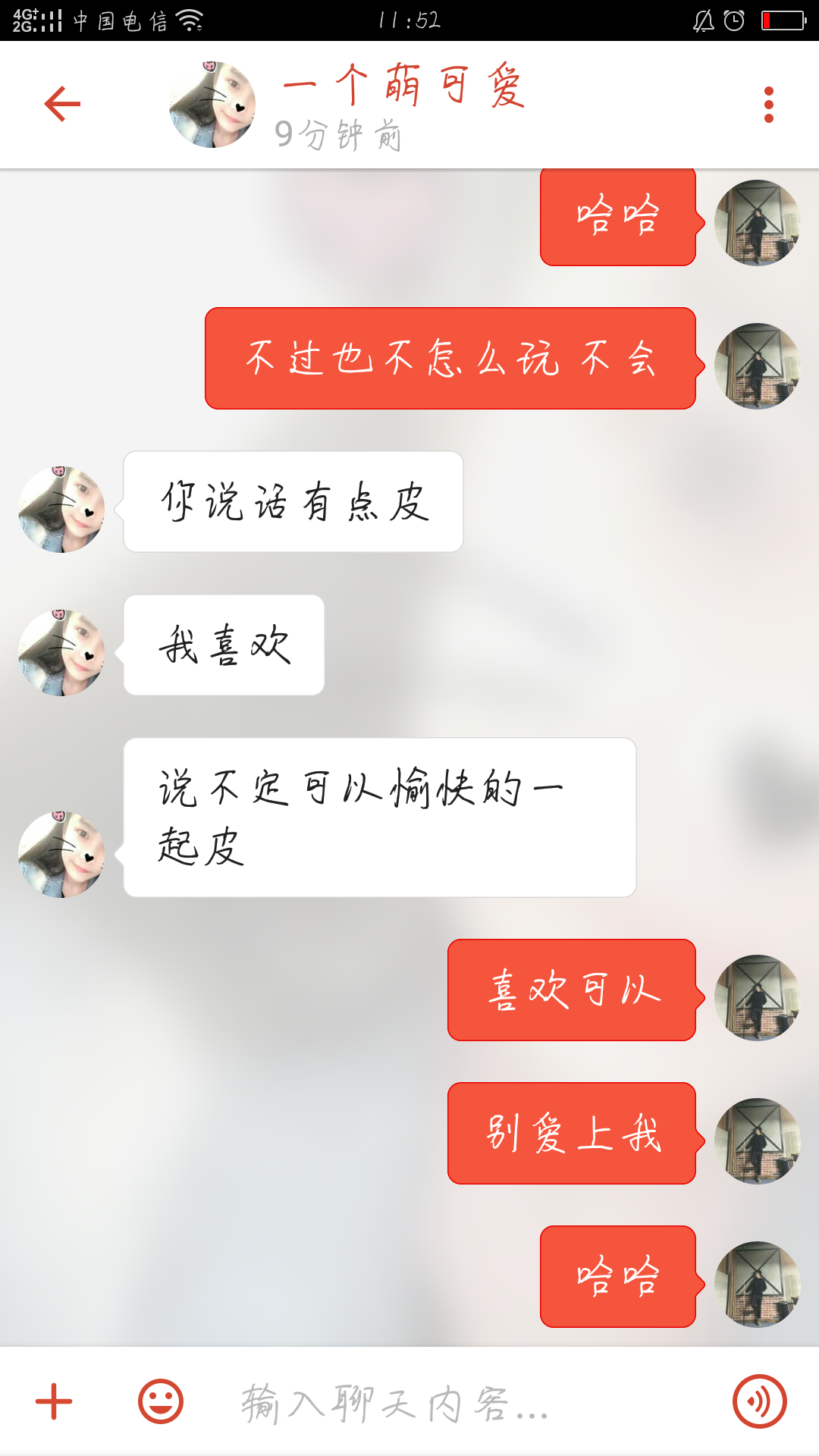Screen dimensions: 819x1456
Task: Tap the plus attachment icon
Action: (x=54, y=1401)
